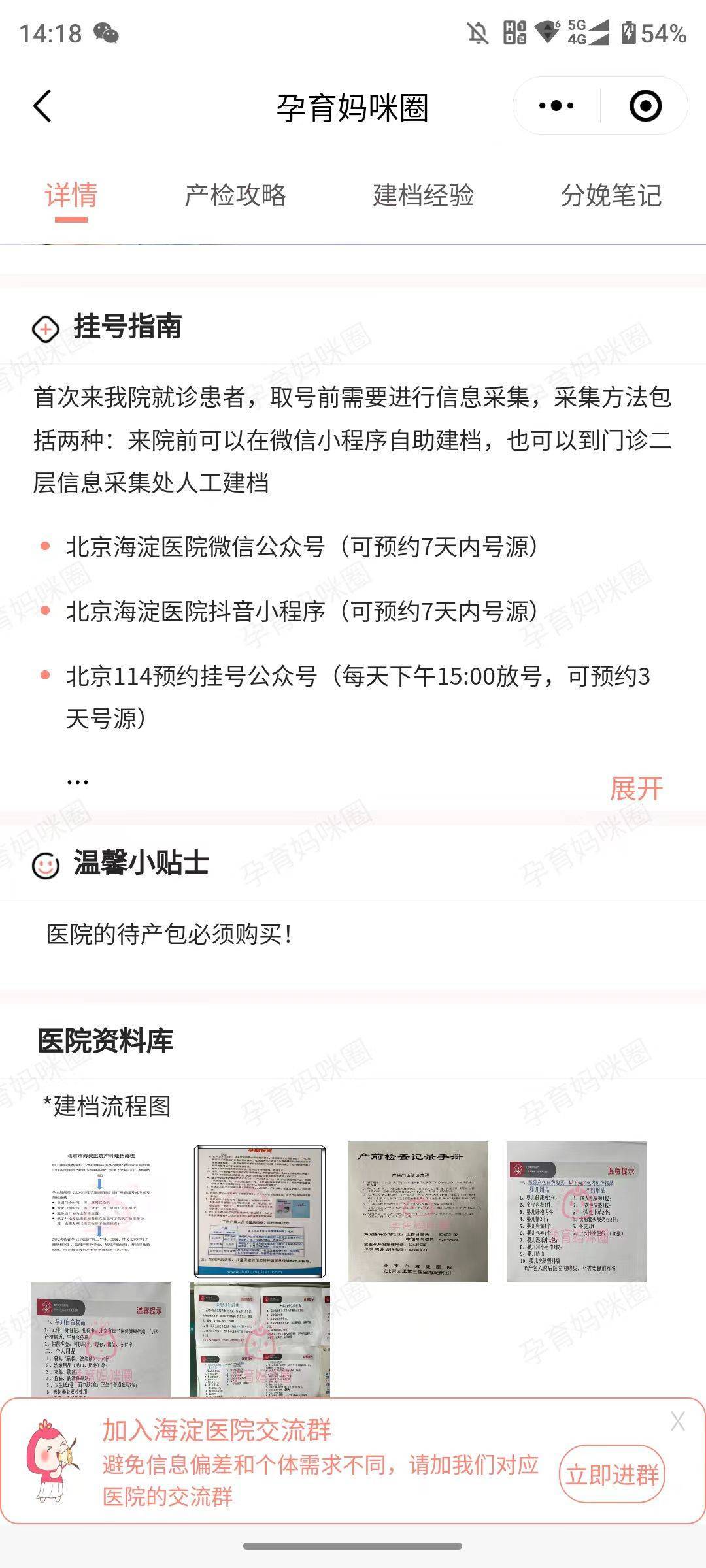Open the 孕期指南 image thumbnail
The image size is (706, 1568).
[x=260, y=1211]
